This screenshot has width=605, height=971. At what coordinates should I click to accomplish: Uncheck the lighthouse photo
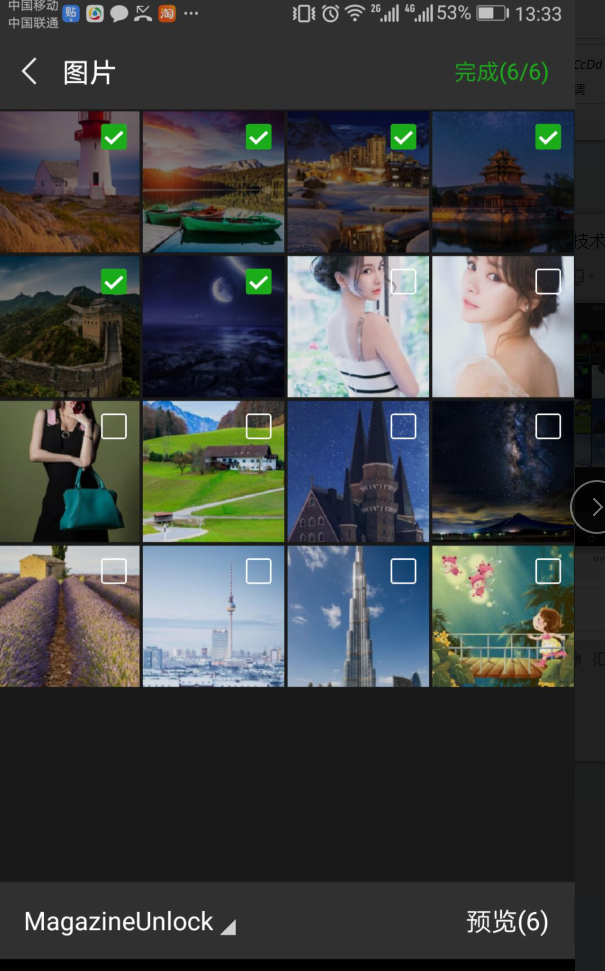[x=115, y=137]
